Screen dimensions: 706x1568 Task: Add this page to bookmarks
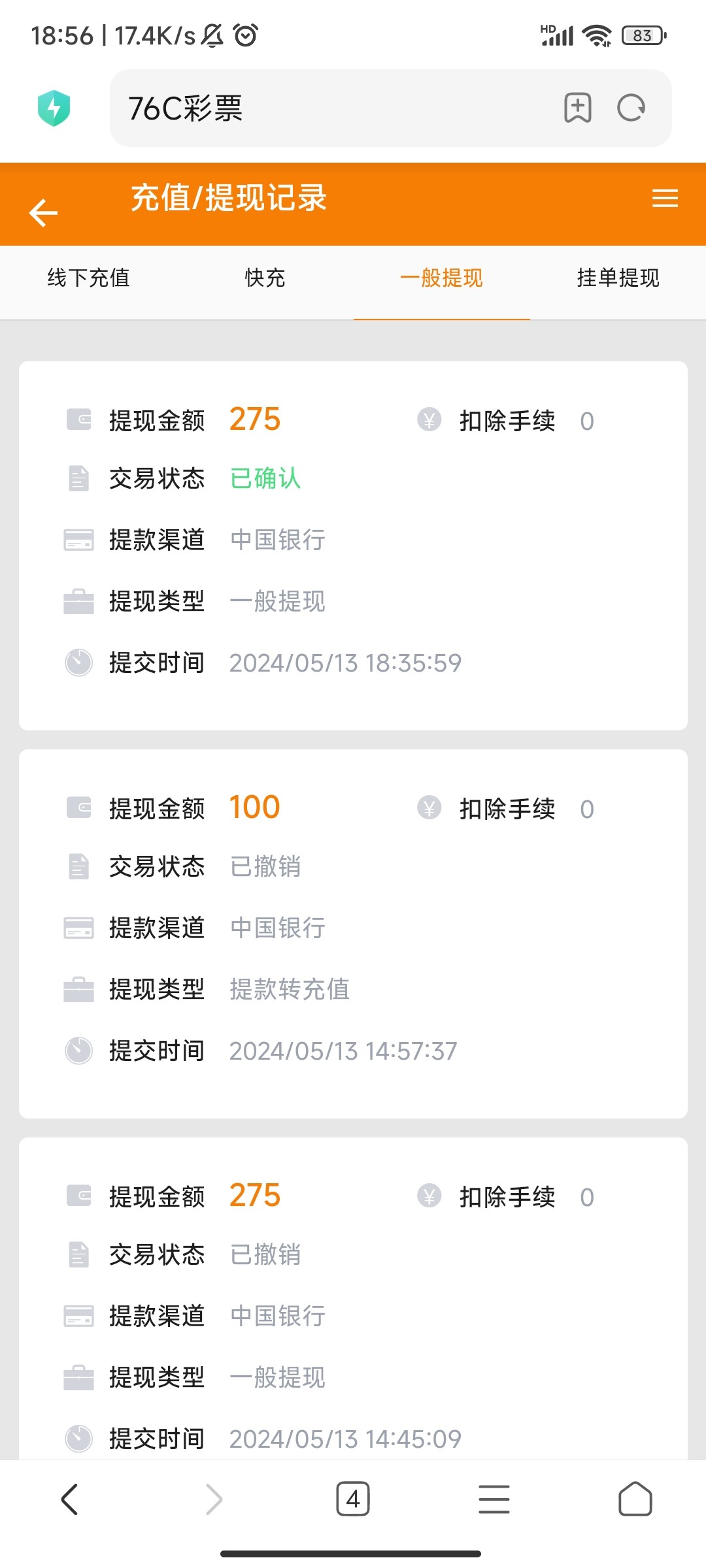pos(578,108)
